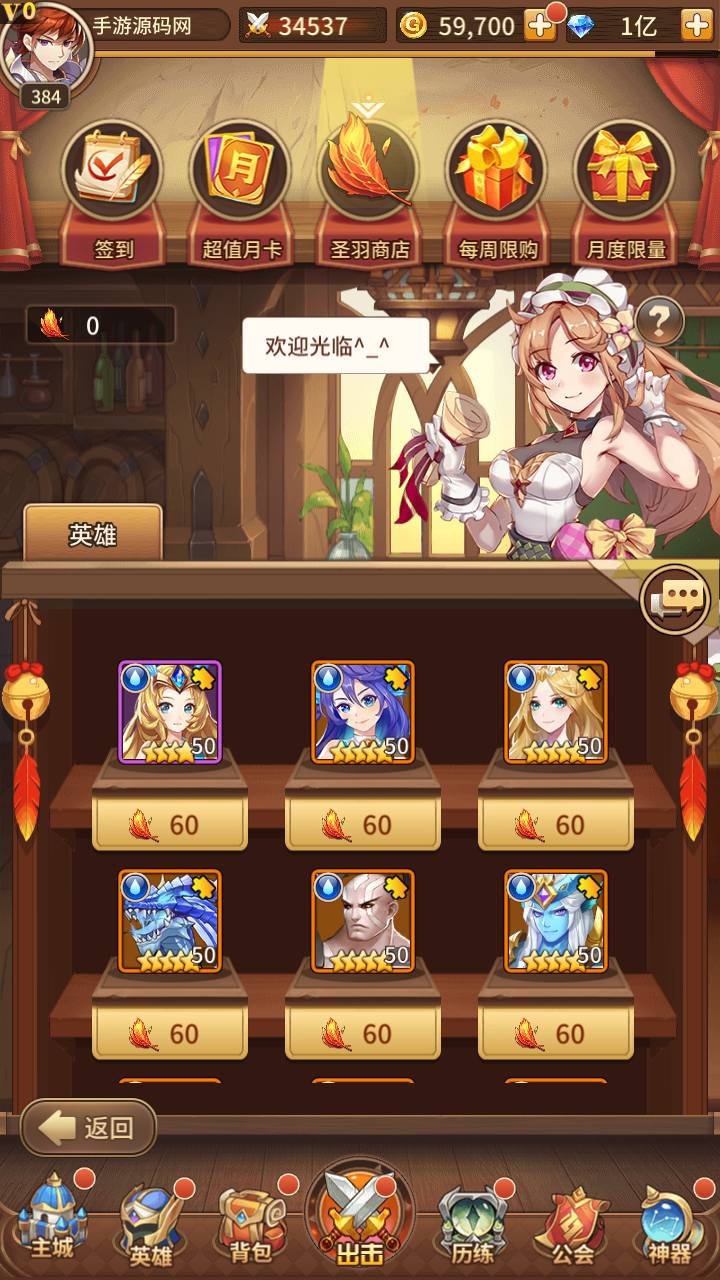The width and height of the screenshot is (720, 1280).
Task: Select the 英雄 shop tab
Action: pyautogui.click(x=93, y=534)
